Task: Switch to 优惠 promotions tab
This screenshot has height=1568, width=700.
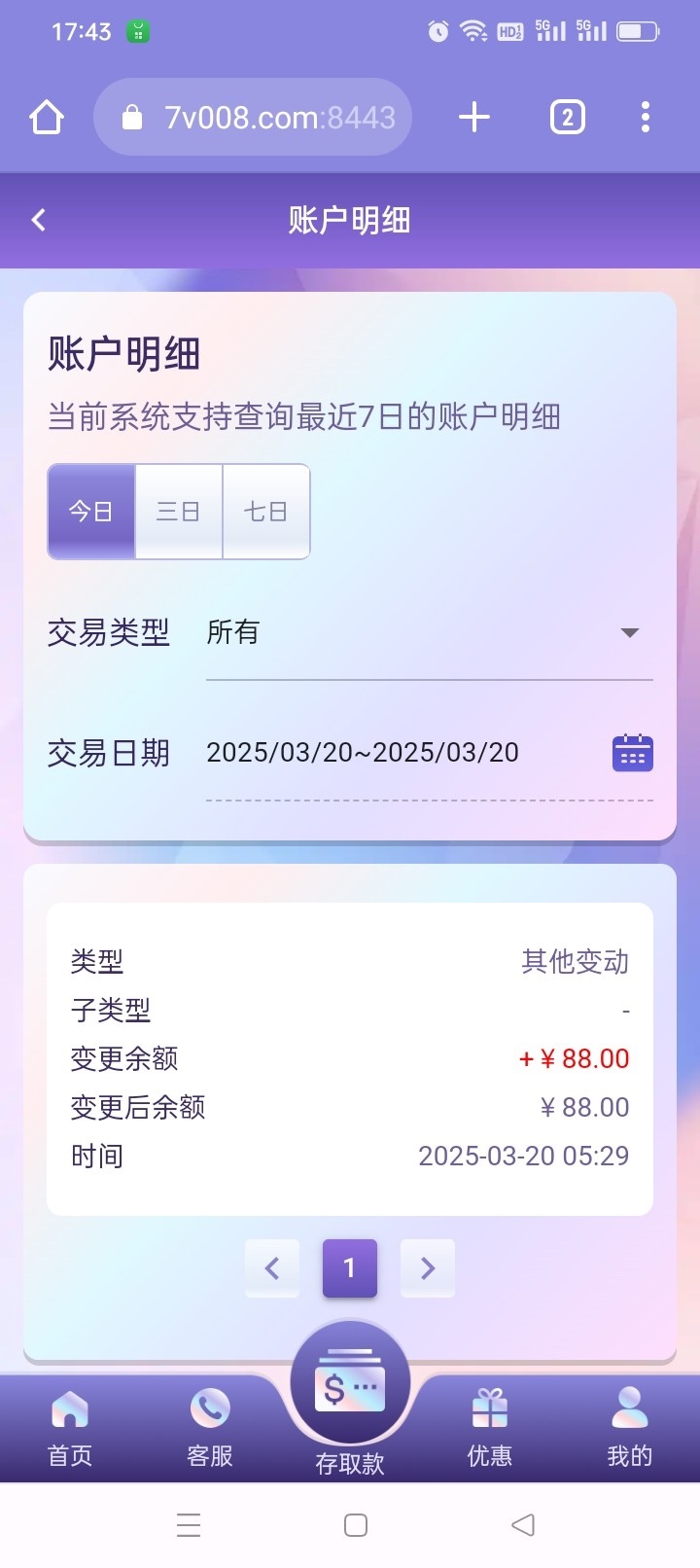Action: point(490,1427)
